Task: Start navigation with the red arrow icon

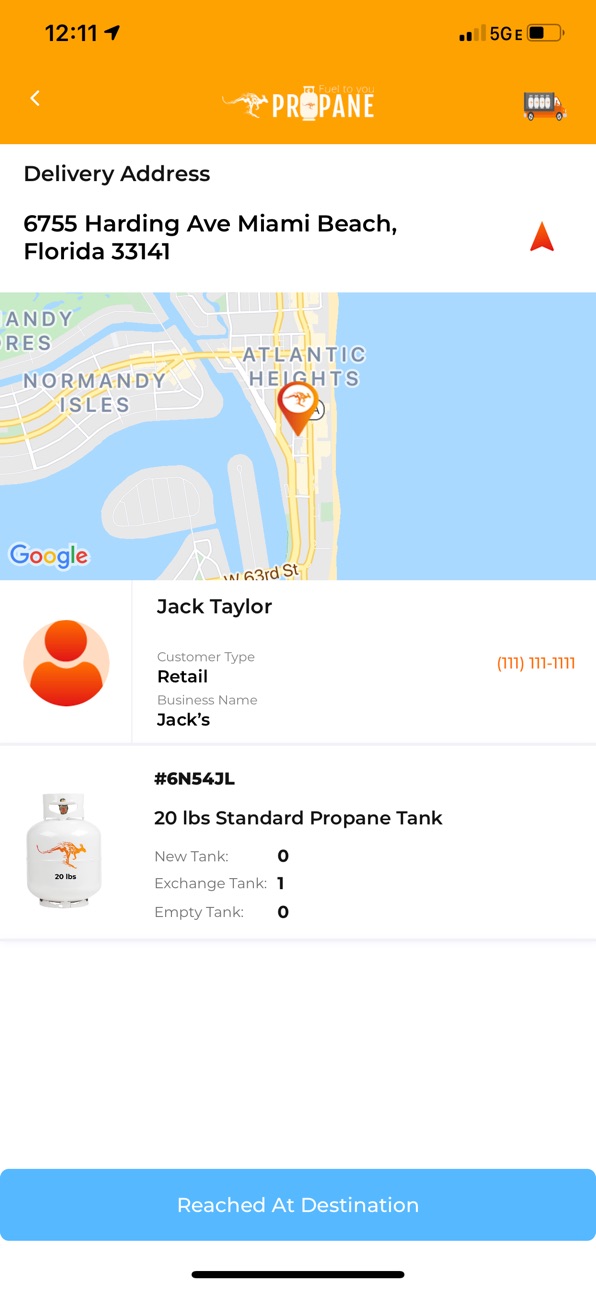Action: (542, 237)
